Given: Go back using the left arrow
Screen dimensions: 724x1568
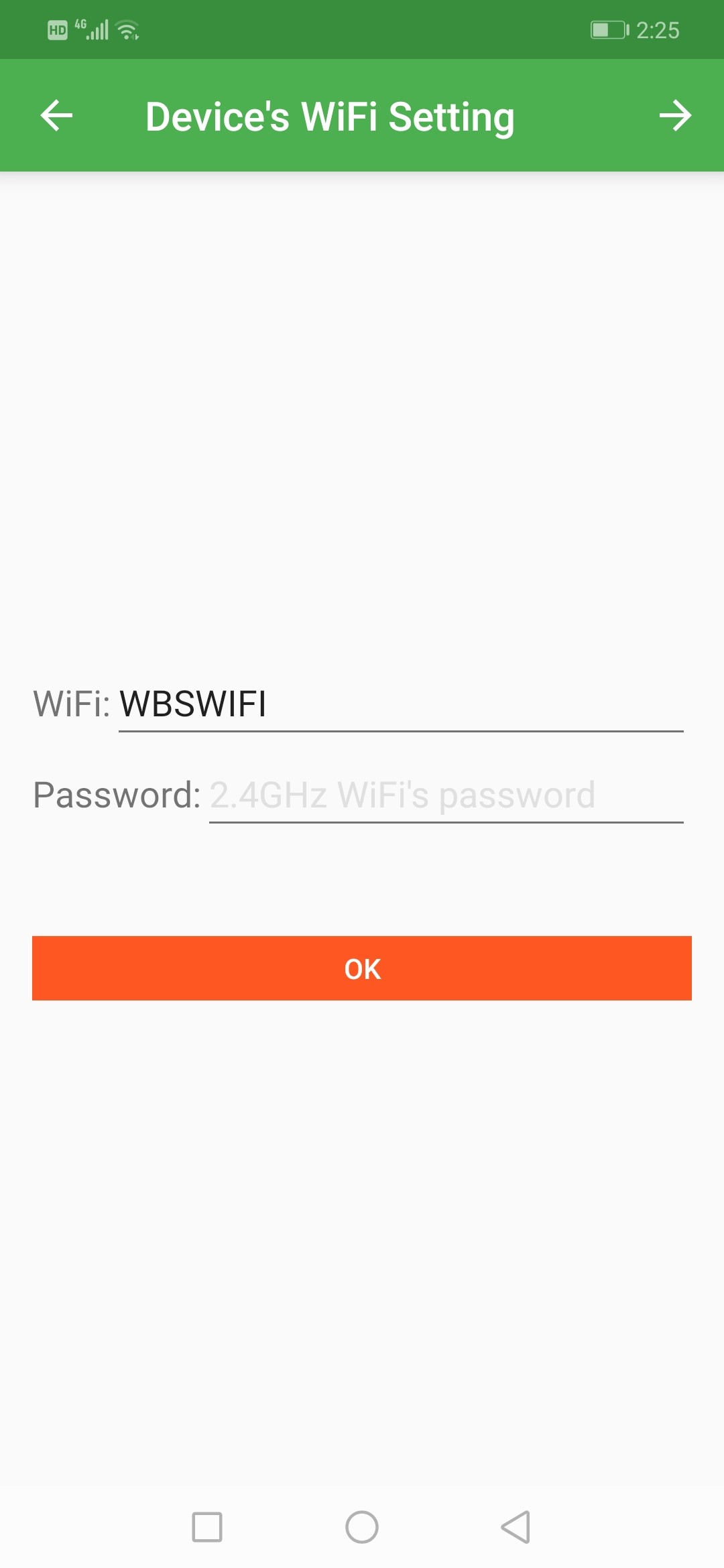Looking at the screenshot, I should pos(56,116).
